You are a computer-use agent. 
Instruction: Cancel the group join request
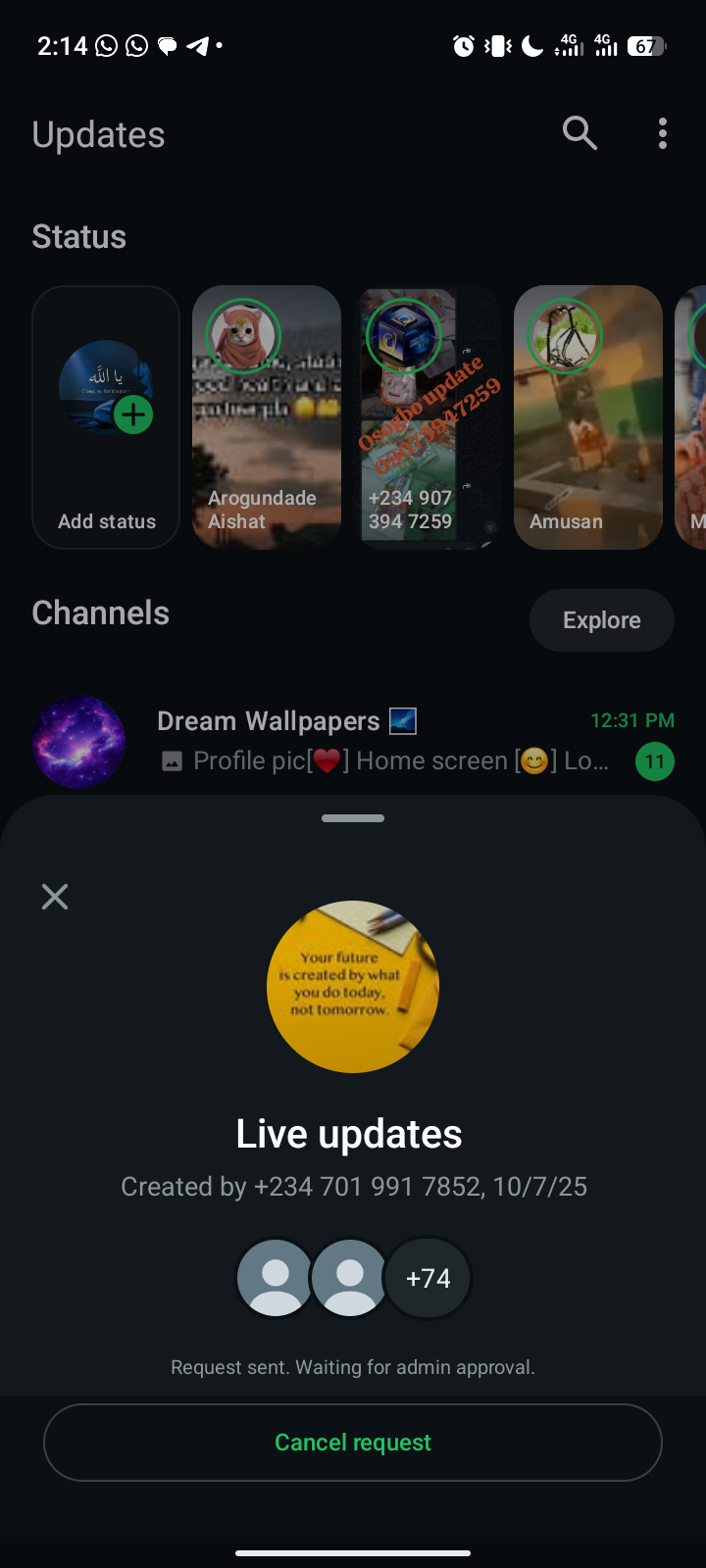(353, 1443)
